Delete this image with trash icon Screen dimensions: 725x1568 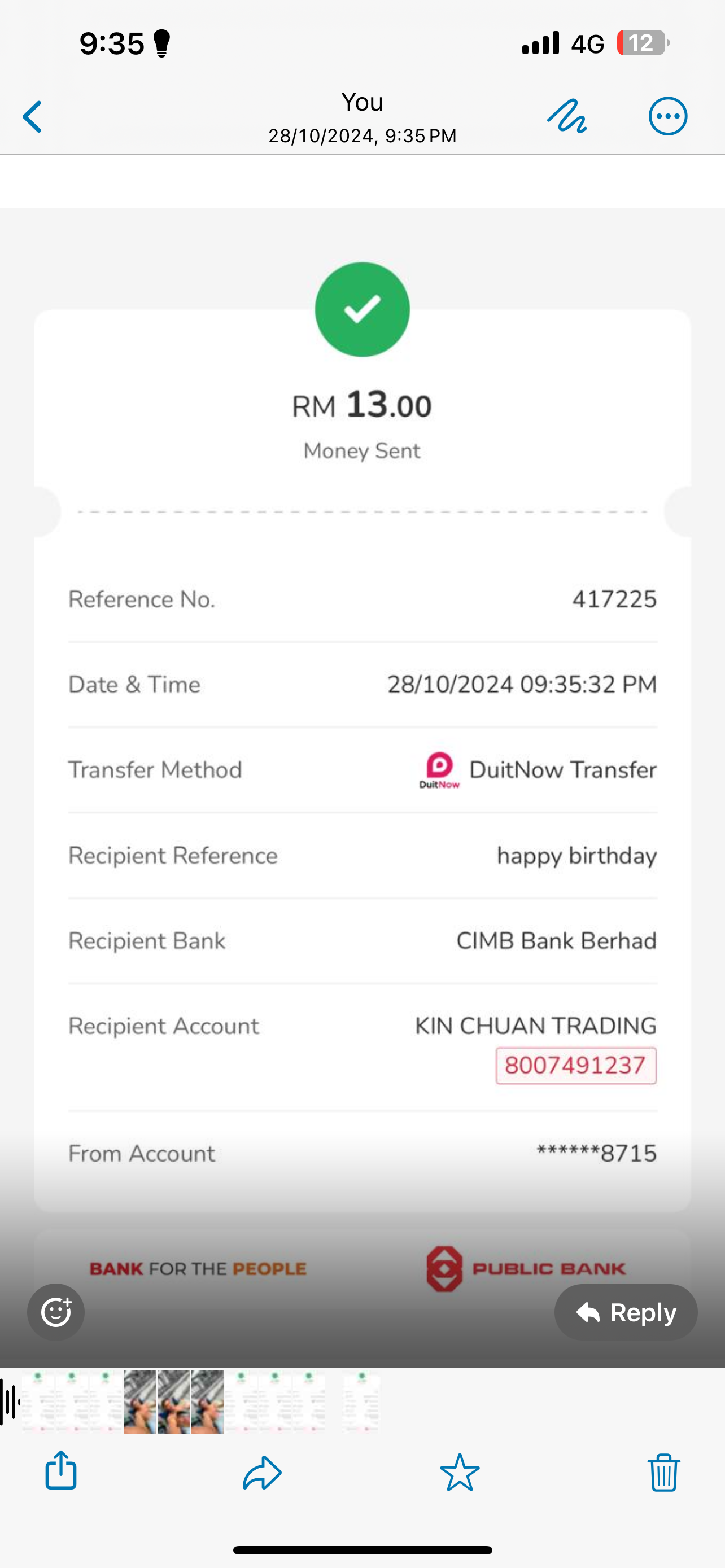point(663,1472)
